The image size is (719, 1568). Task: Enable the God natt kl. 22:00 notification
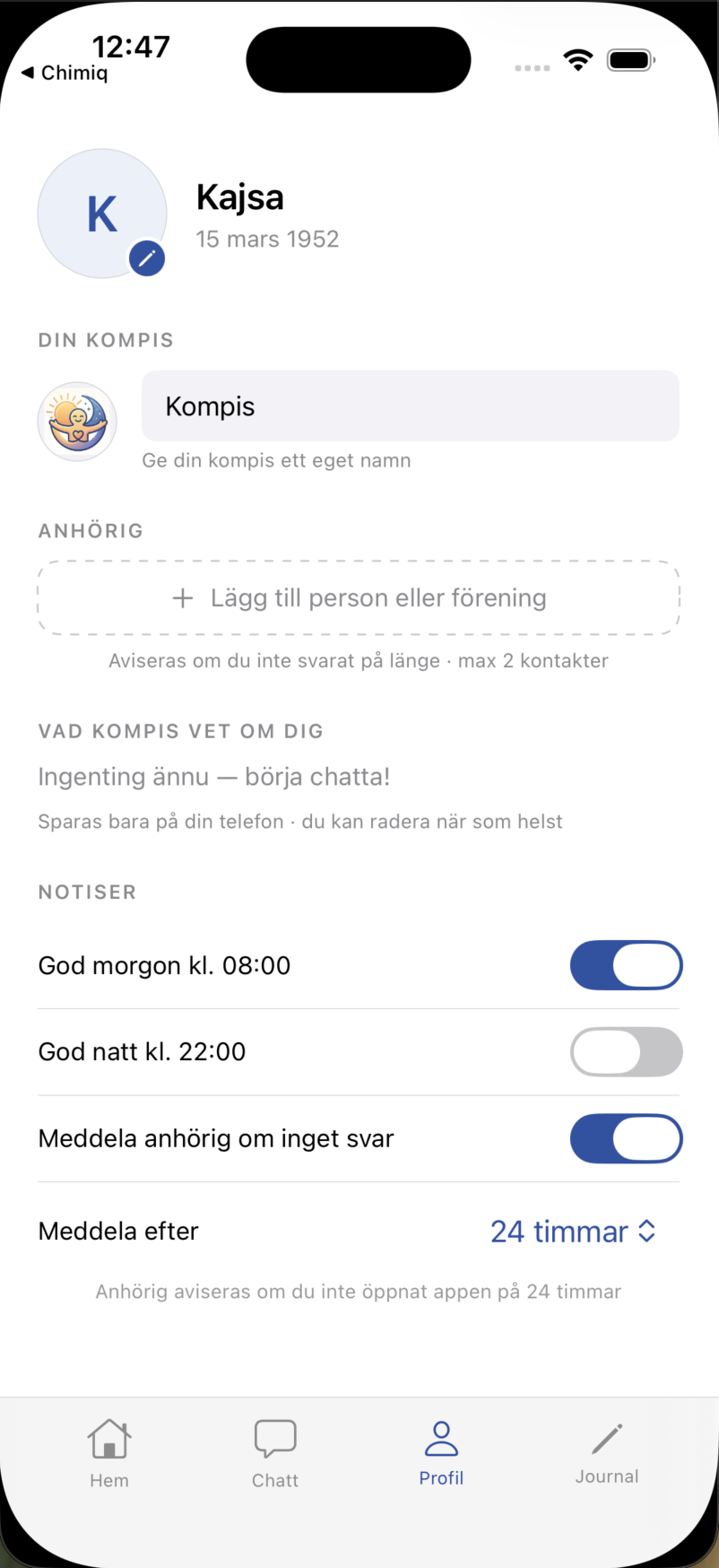[x=626, y=1051]
